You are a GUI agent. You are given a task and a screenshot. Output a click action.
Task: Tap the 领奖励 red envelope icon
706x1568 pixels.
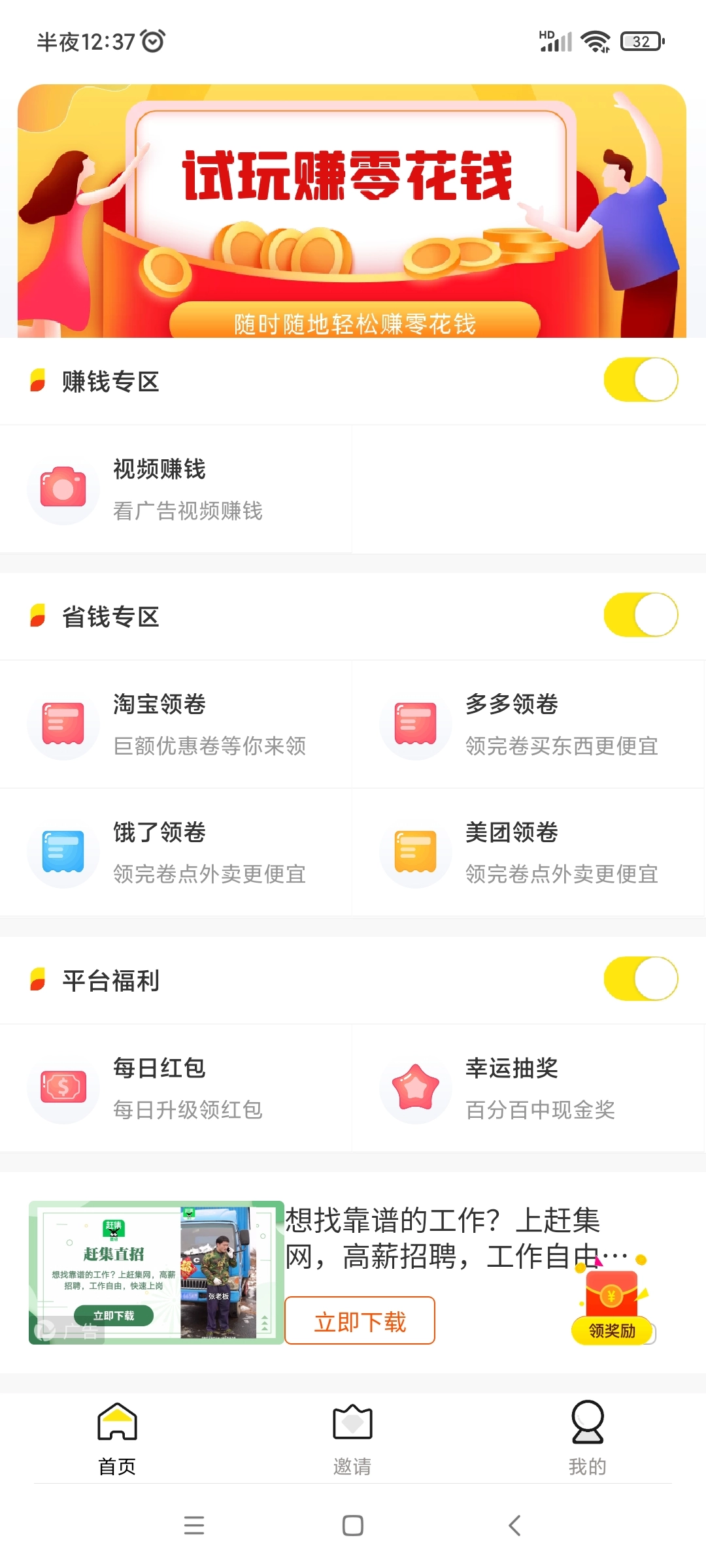point(611,1307)
